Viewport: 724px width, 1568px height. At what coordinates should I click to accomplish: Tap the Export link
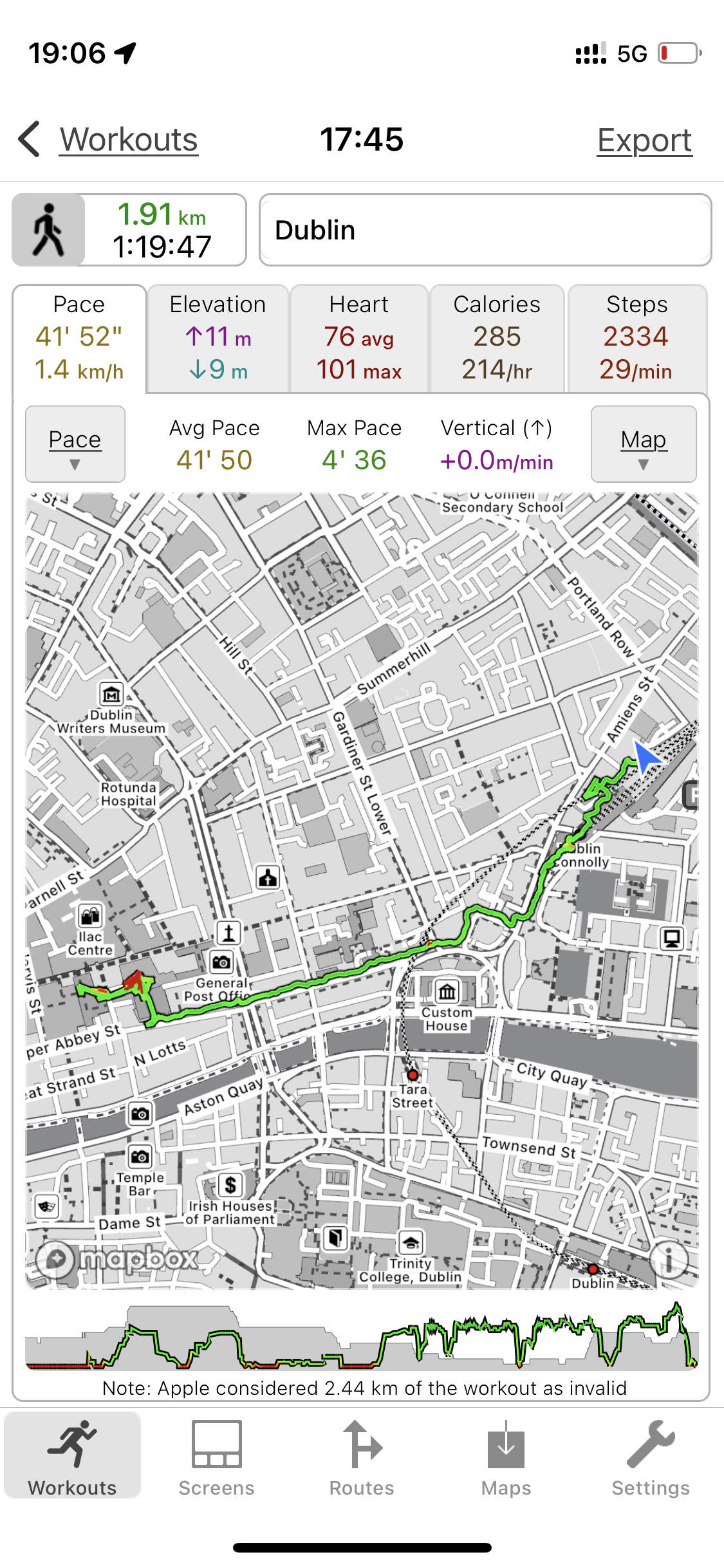[x=644, y=140]
